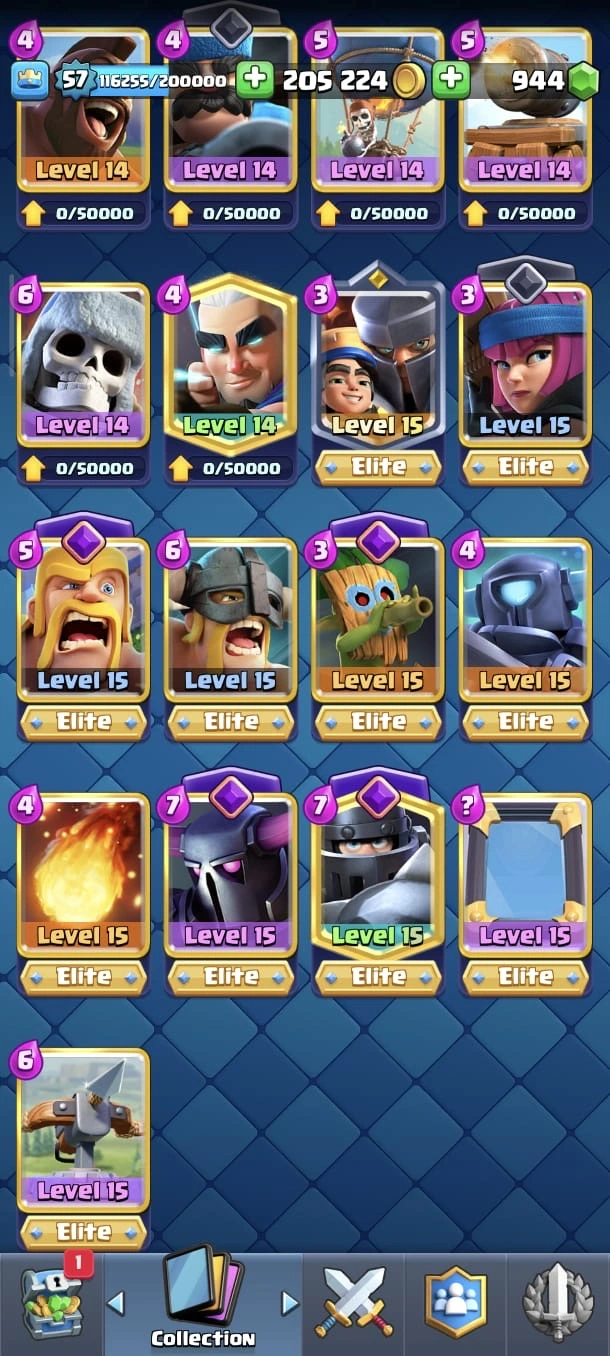Screen dimensions: 610x1356
Task: Select the Magic Archer card
Action: [x=230, y=365]
